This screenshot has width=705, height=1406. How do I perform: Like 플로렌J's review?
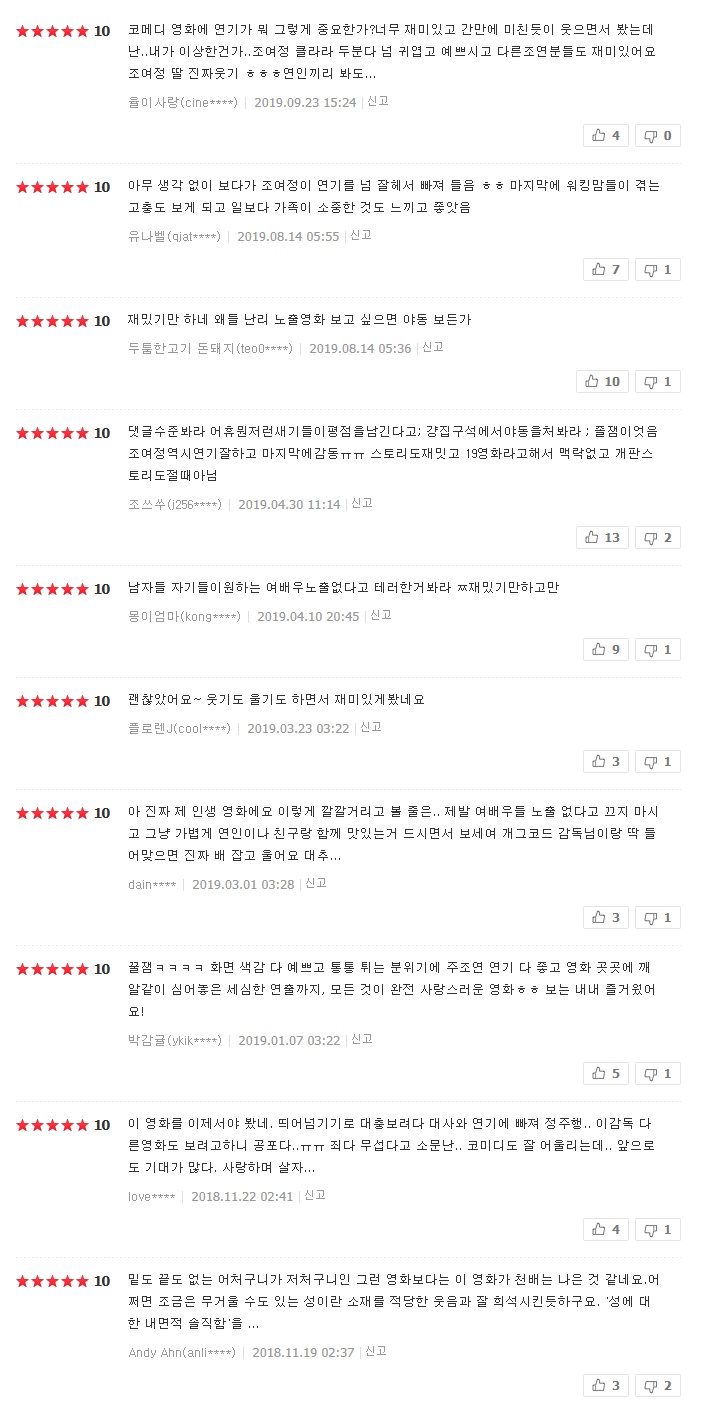[606, 761]
